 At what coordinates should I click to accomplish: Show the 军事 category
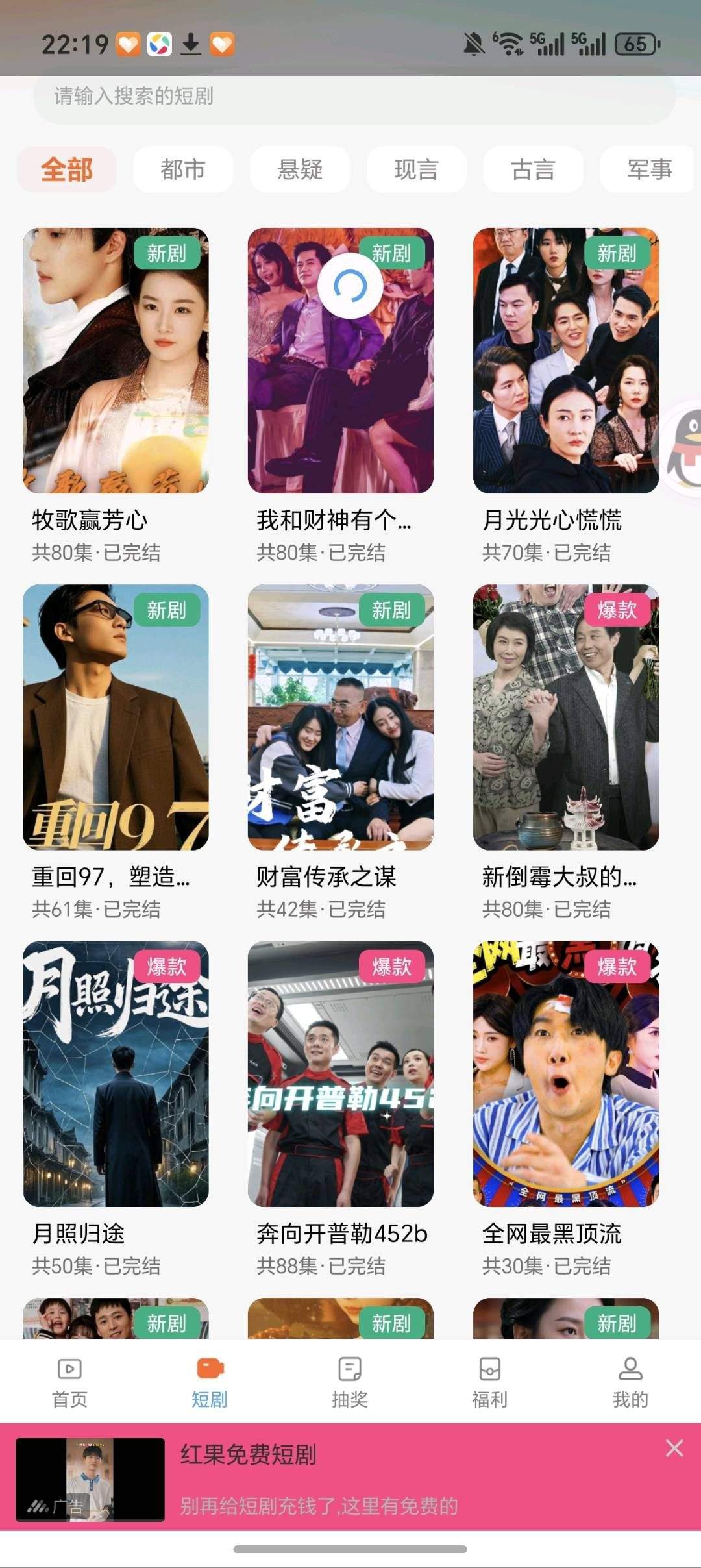point(648,169)
